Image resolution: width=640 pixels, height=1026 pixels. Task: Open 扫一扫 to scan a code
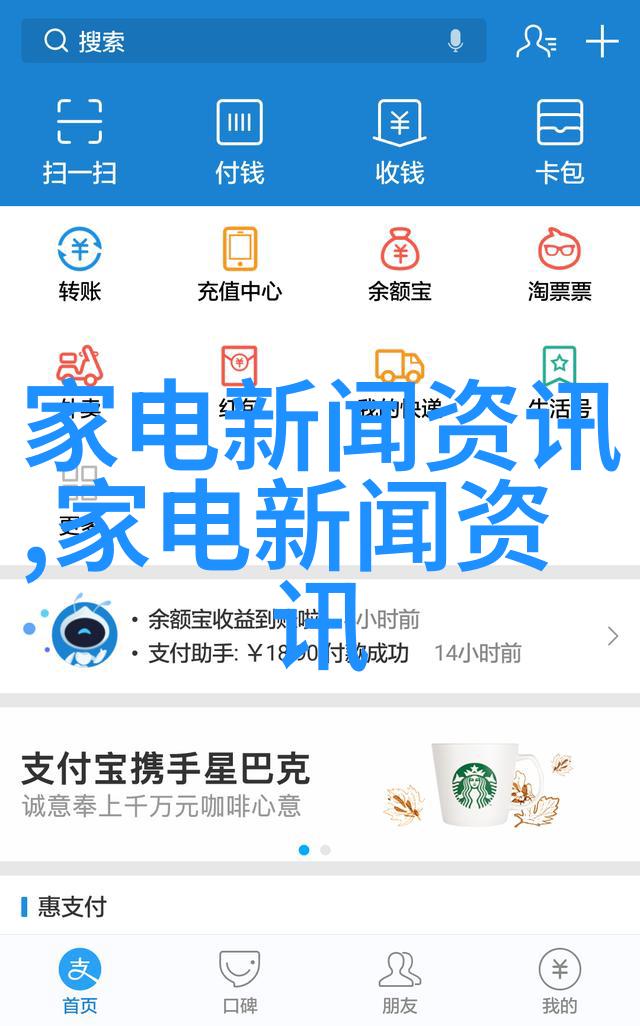pos(80,140)
